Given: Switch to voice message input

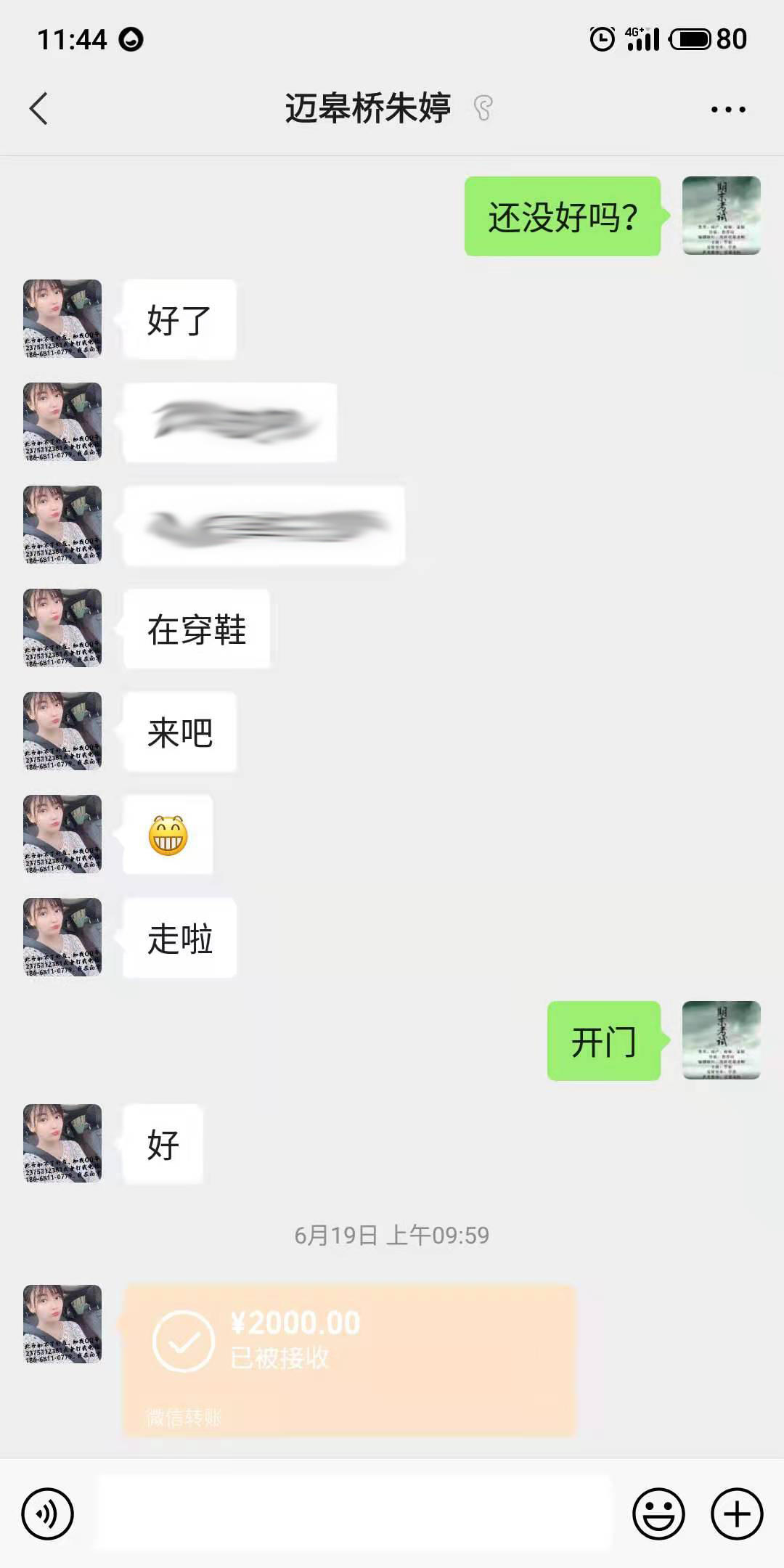Looking at the screenshot, I should [48, 1514].
